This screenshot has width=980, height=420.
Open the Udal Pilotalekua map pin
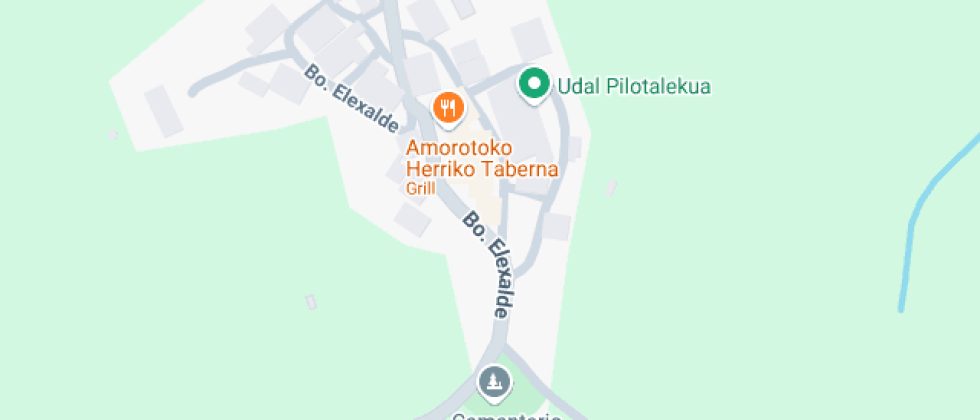coord(534,84)
